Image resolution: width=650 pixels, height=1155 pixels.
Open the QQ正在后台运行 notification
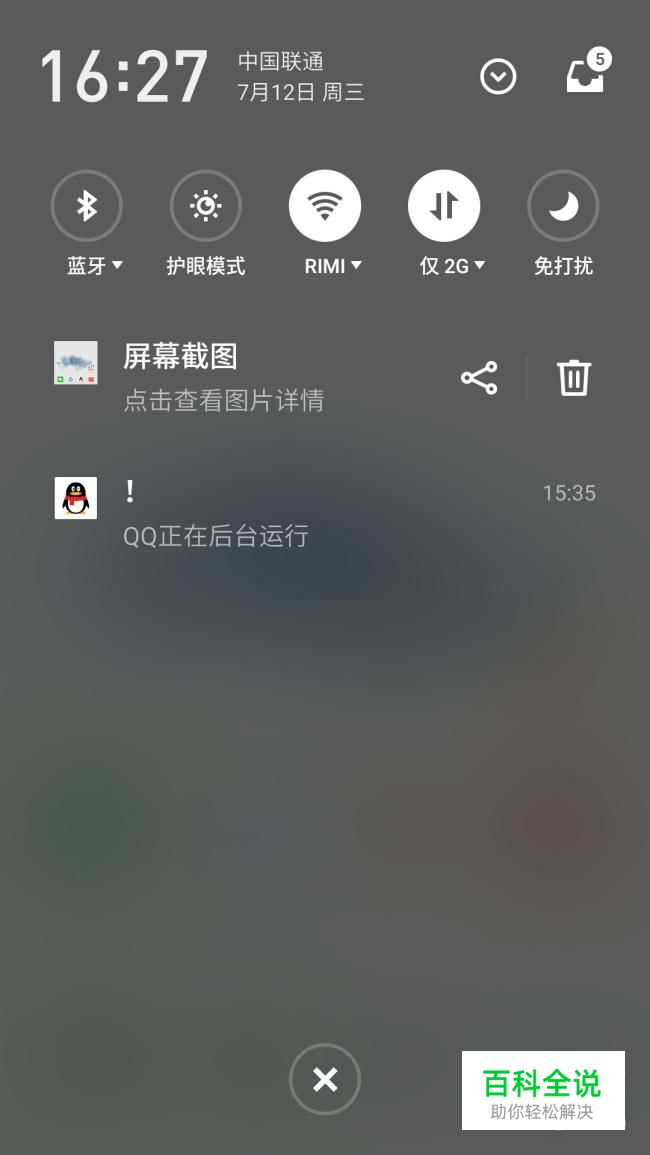point(325,513)
